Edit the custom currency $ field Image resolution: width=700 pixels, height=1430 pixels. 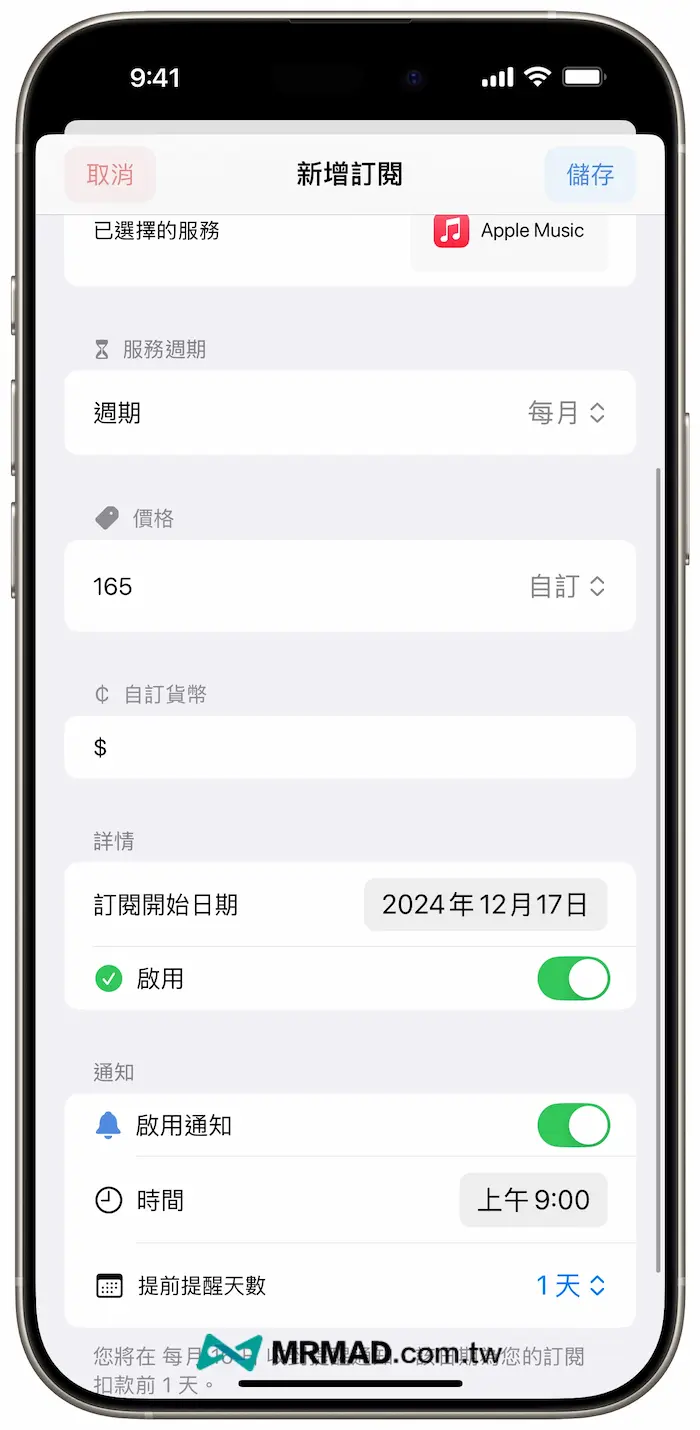[x=350, y=748]
